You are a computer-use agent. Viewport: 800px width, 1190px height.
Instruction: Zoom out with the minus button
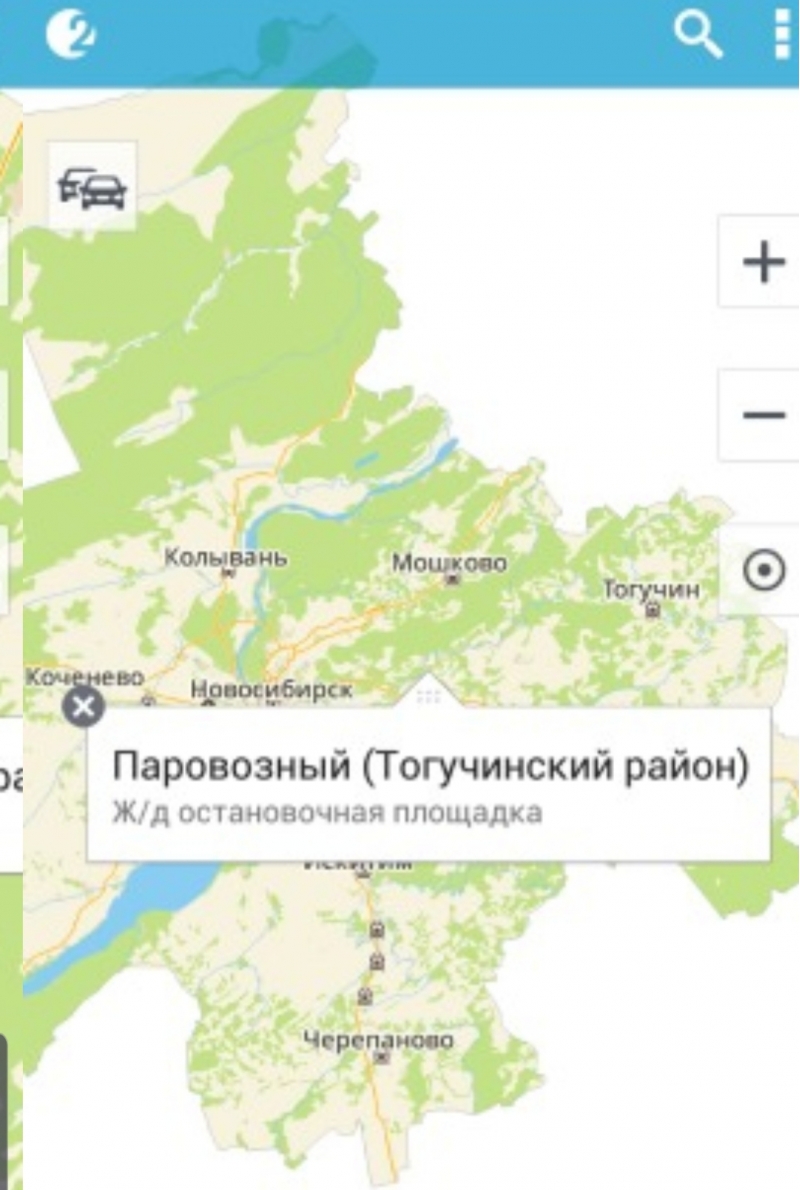click(763, 415)
